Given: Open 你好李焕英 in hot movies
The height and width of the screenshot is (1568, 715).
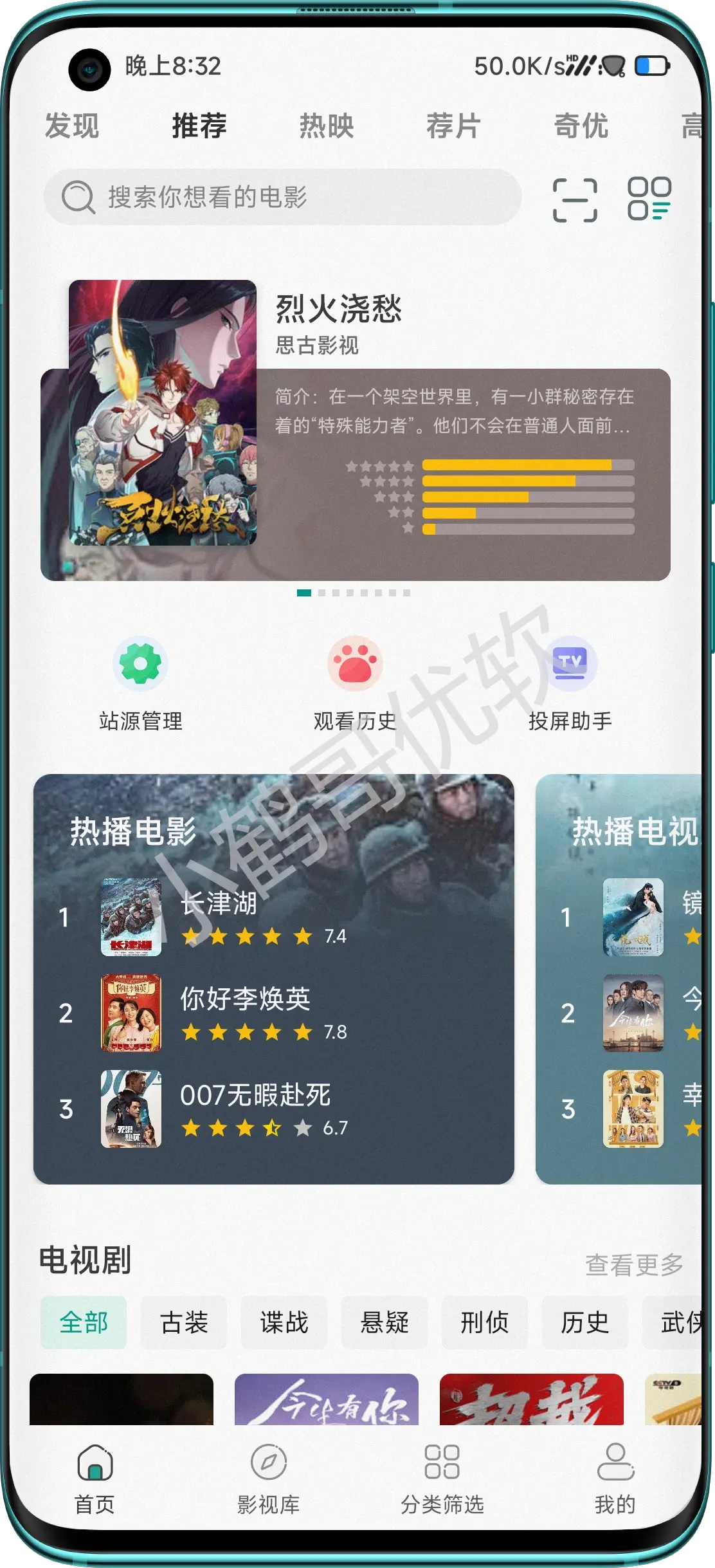Looking at the screenshot, I should 244,1013.
